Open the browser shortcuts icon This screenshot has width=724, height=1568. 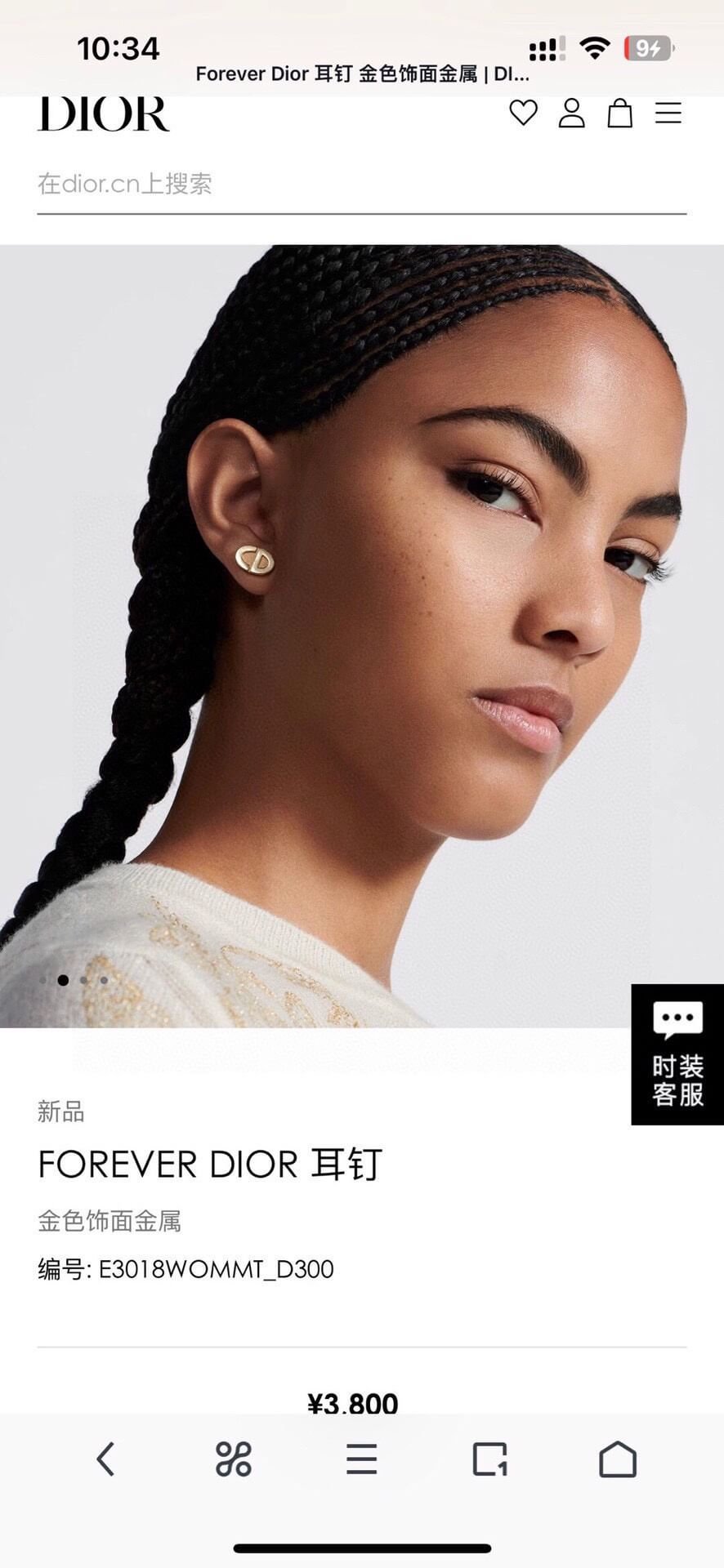tap(233, 1459)
